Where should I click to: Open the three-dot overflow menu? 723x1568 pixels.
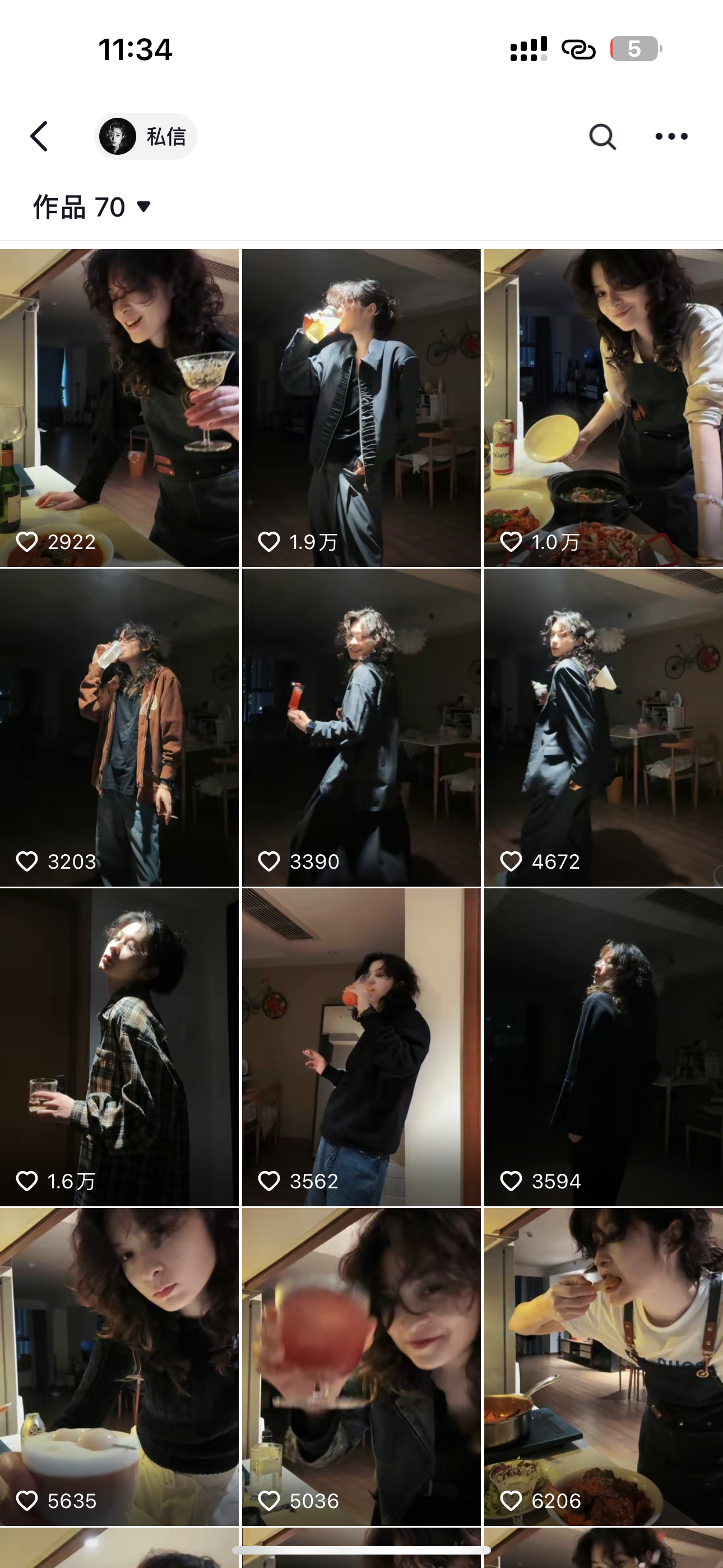click(671, 136)
